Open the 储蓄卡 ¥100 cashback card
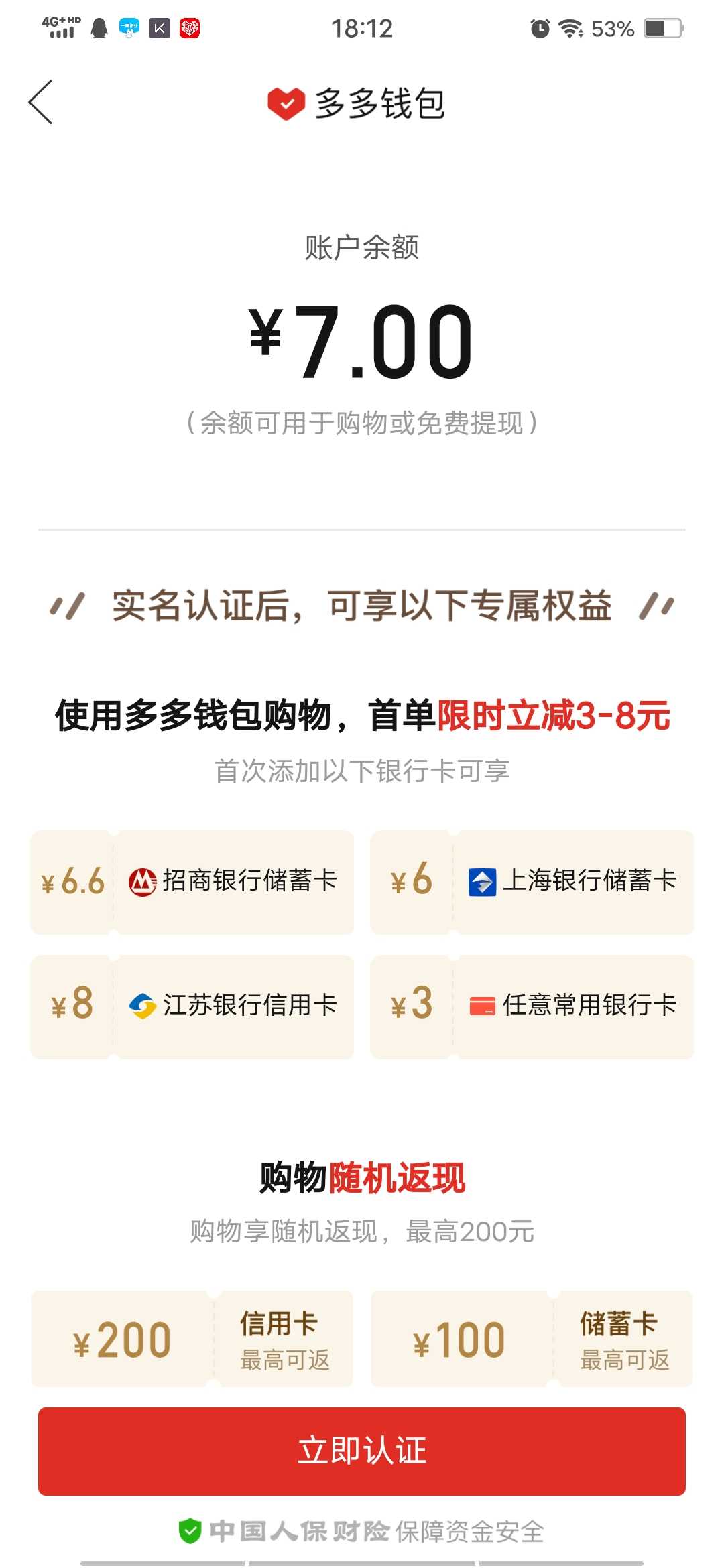The height and width of the screenshot is (1568, 724). click(532, 1339)
